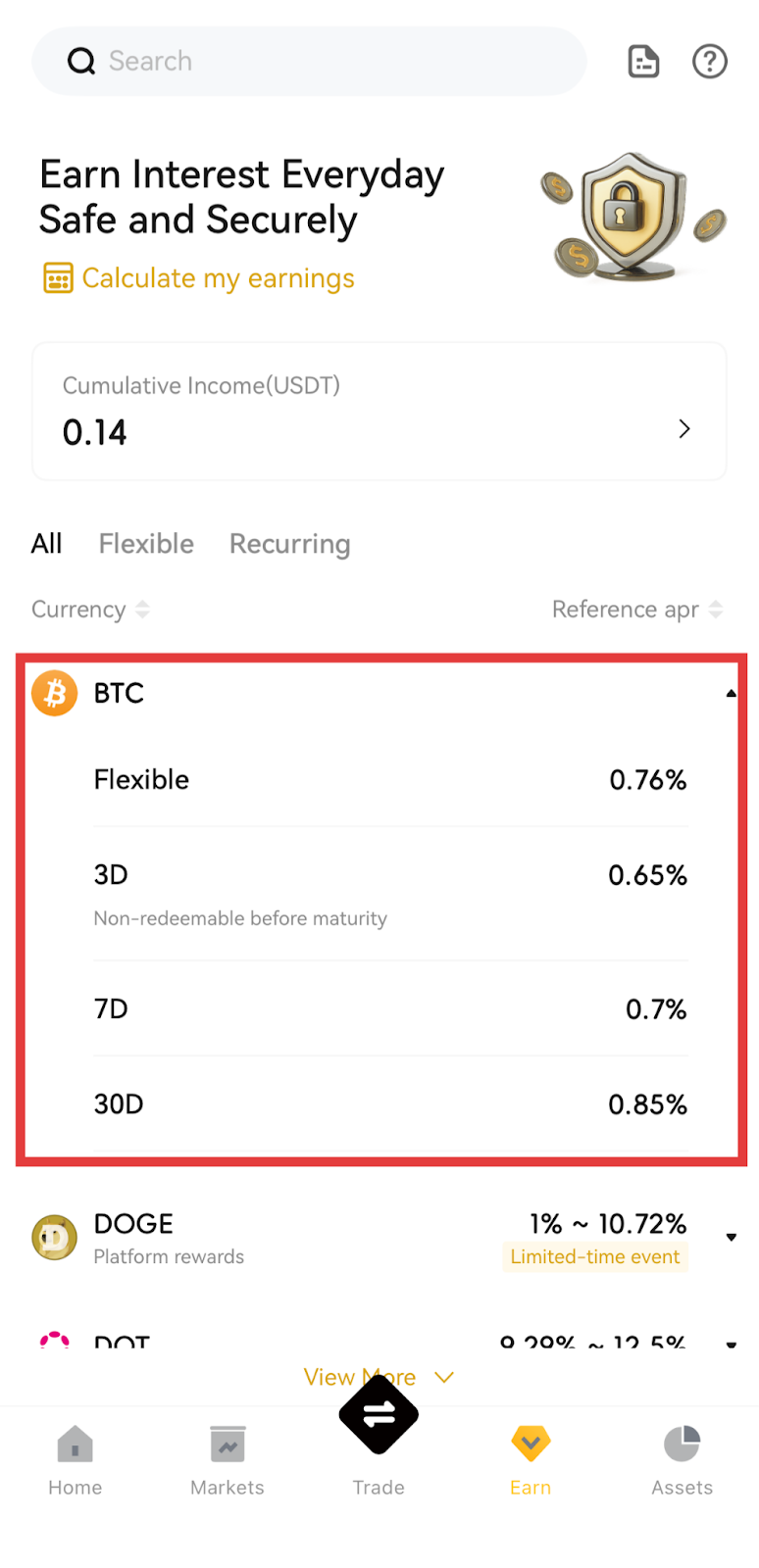The image size is (759, 1568).
Task: Open the Markets tab
Action: [x=228, y=1461]
